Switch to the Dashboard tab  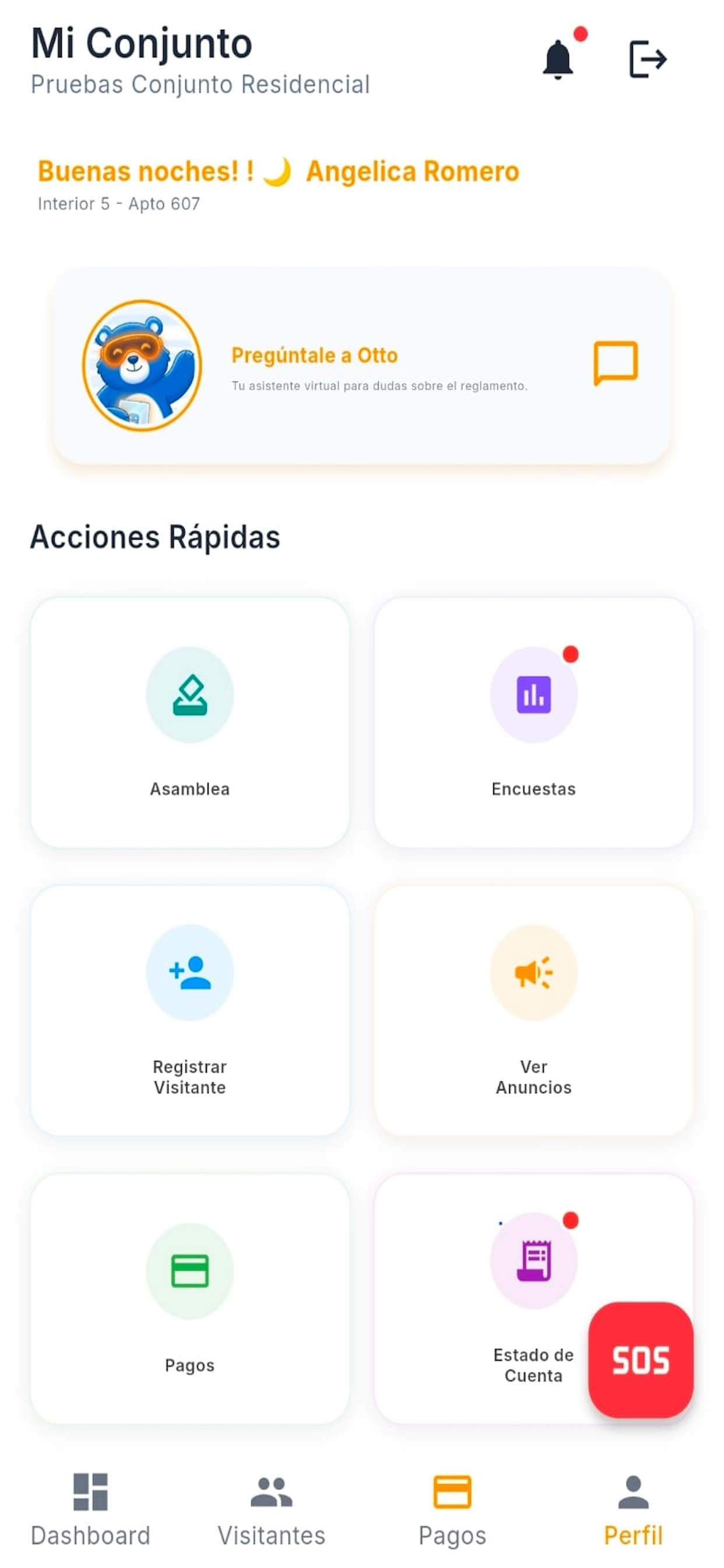coord(91,1510)
